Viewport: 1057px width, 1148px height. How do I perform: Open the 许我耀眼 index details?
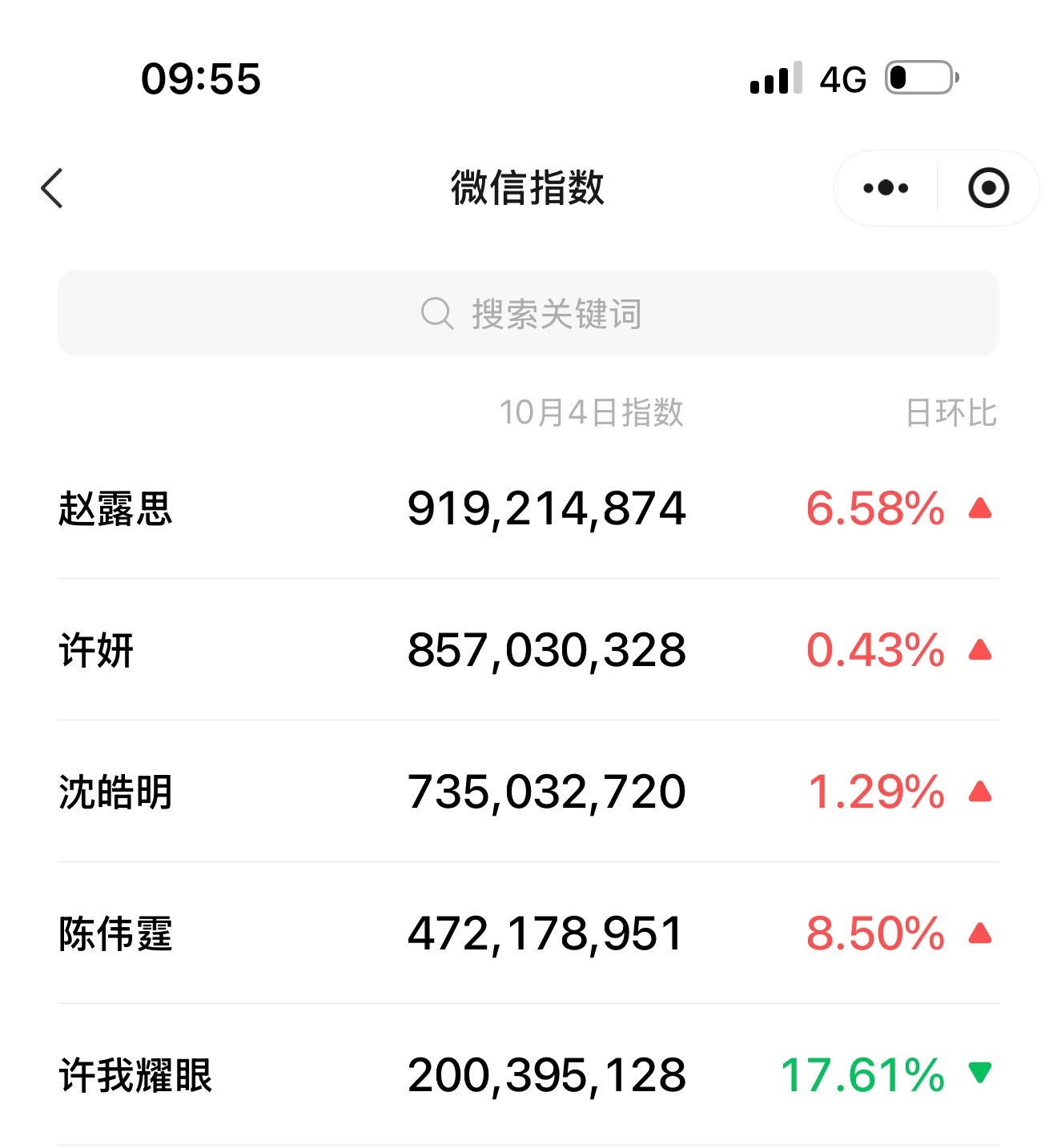(528, 1075)
